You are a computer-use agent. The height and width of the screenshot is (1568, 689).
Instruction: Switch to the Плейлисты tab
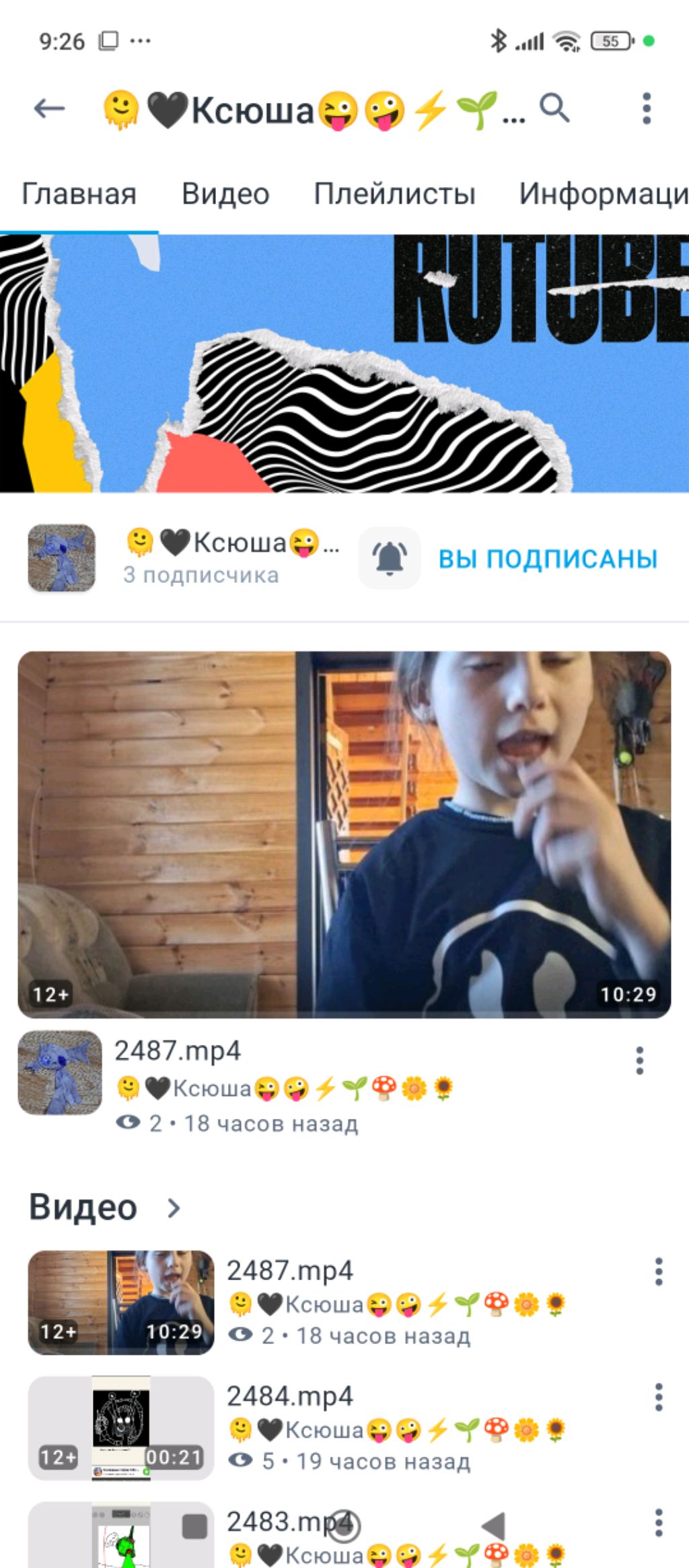(x=394, y=194)
